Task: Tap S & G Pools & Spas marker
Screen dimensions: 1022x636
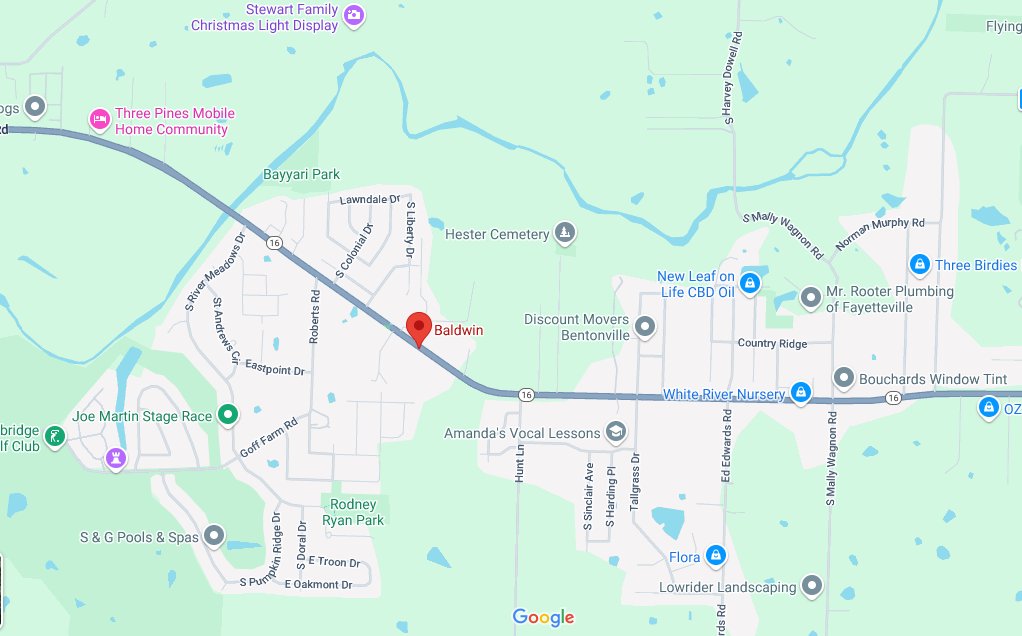Action: [213, 536]
